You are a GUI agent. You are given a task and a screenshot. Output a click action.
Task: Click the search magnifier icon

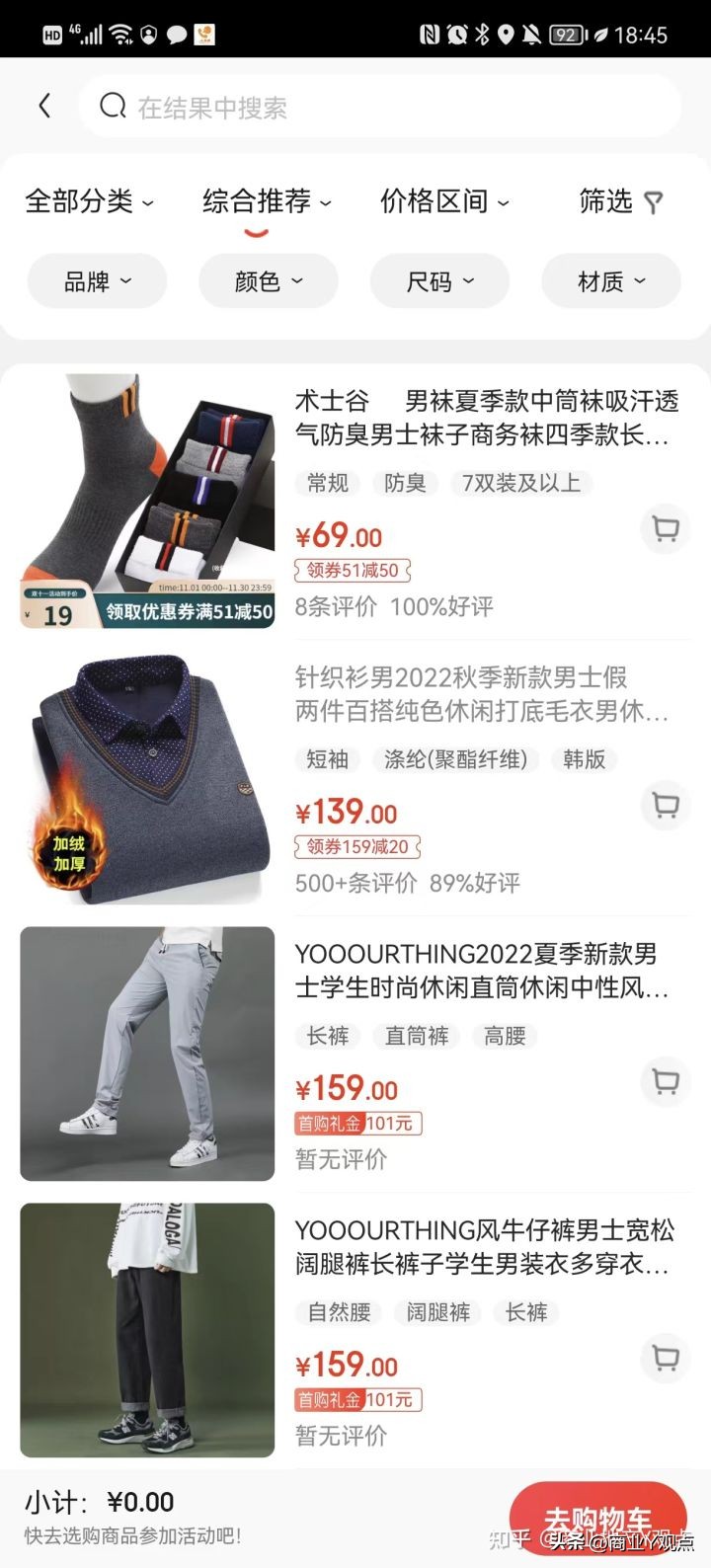(x=111, y=105)
